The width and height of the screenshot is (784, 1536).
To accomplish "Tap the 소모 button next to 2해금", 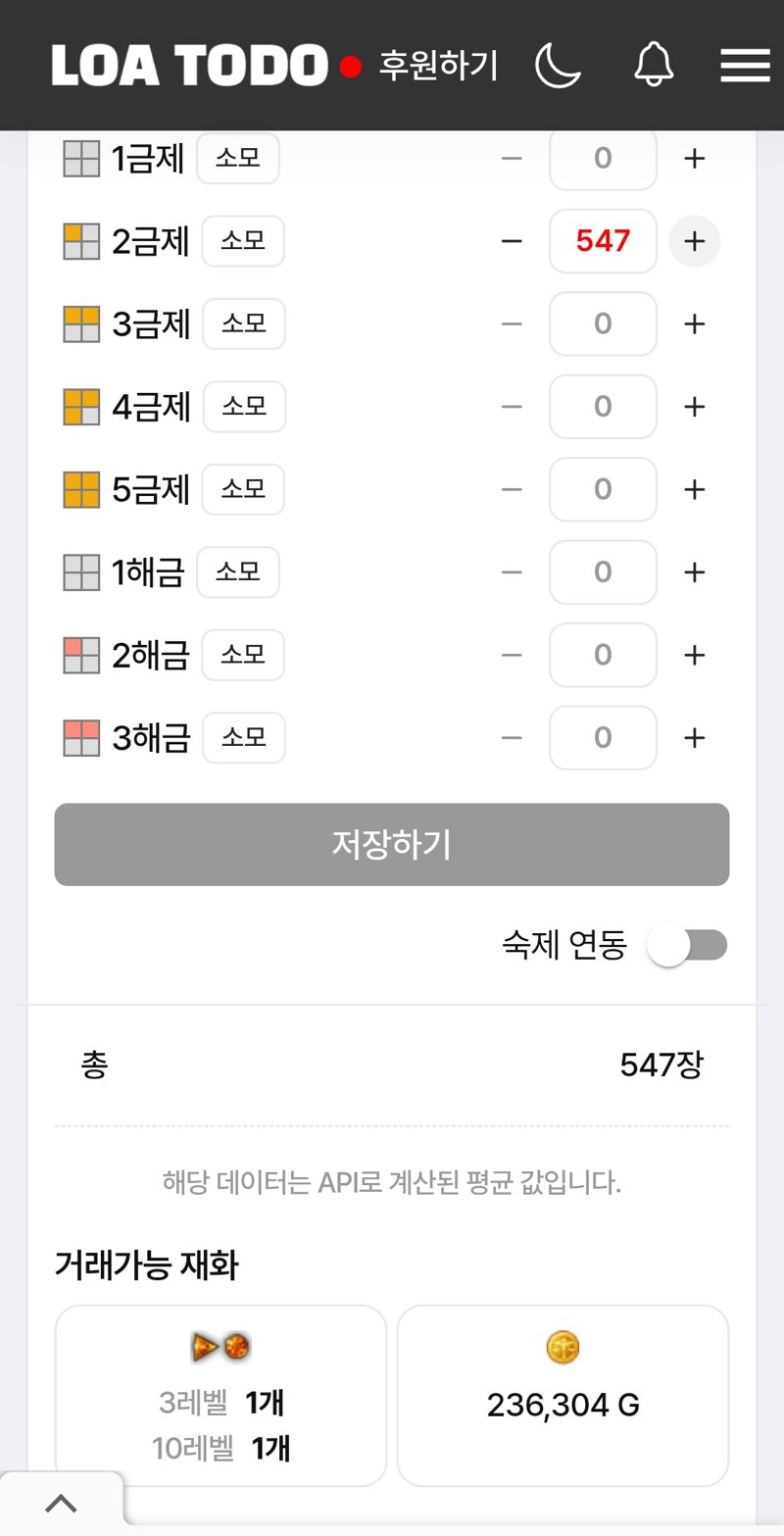I will click(243, 655).
